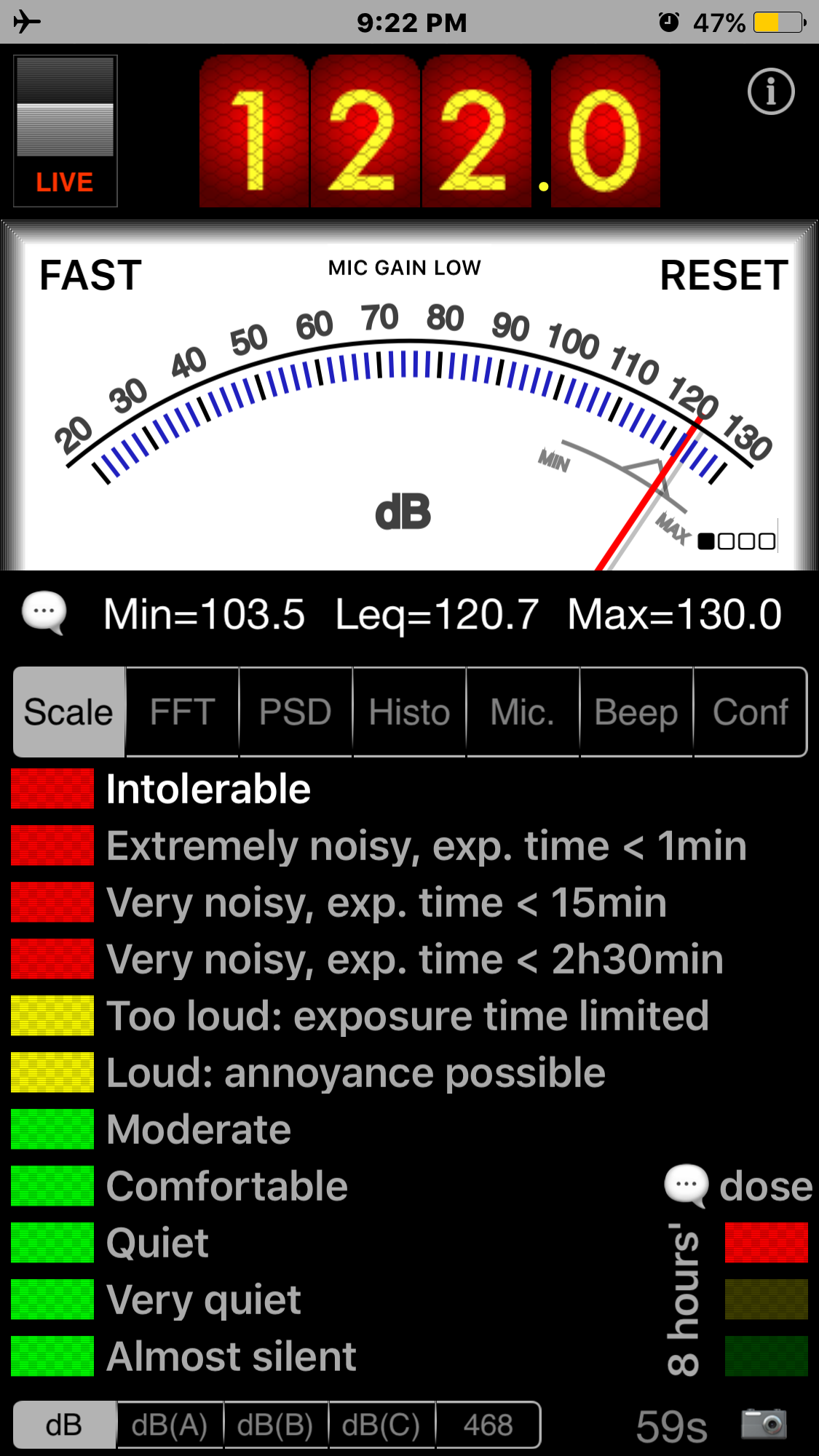Open the info icon

pyautogui.click(x=770, y=92)
